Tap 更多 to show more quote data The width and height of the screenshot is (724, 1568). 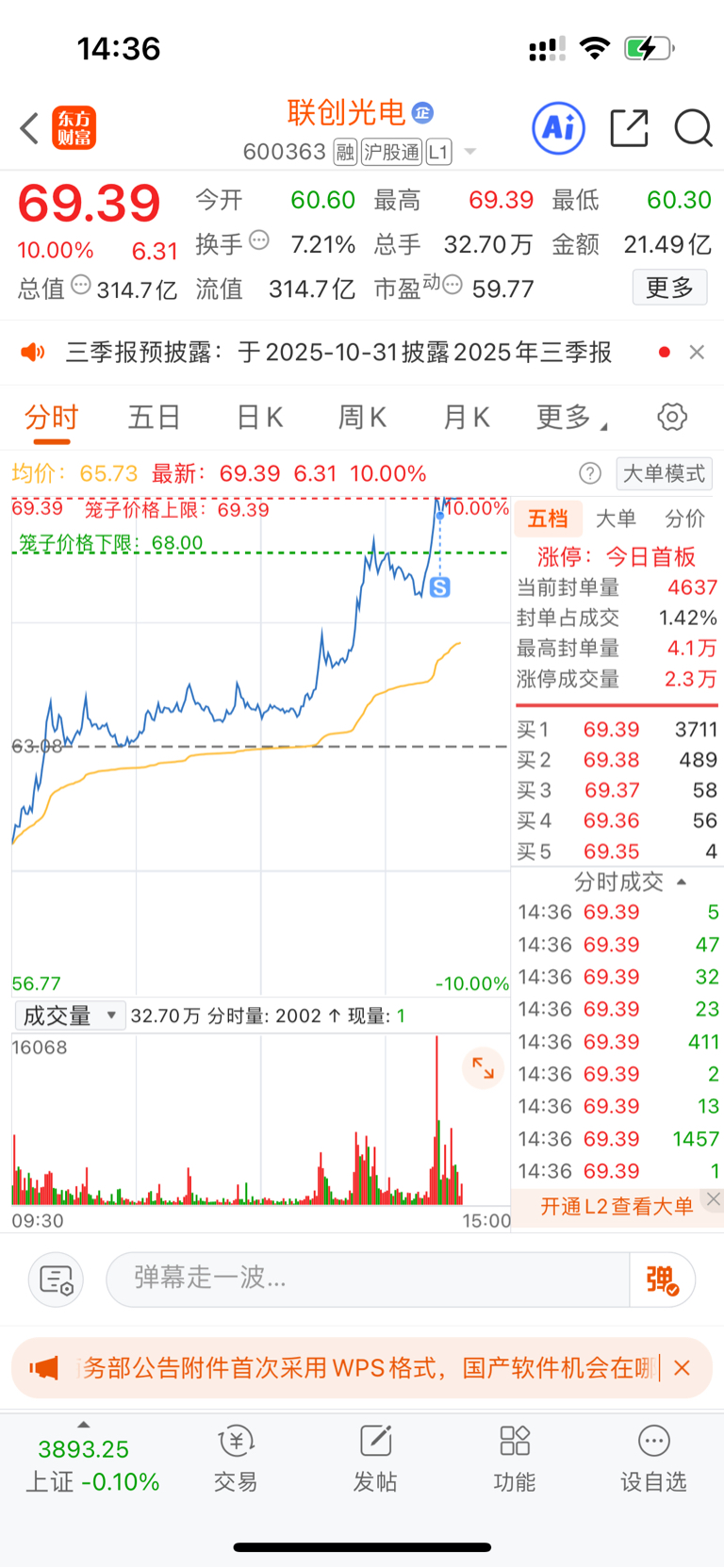point(669,288)
